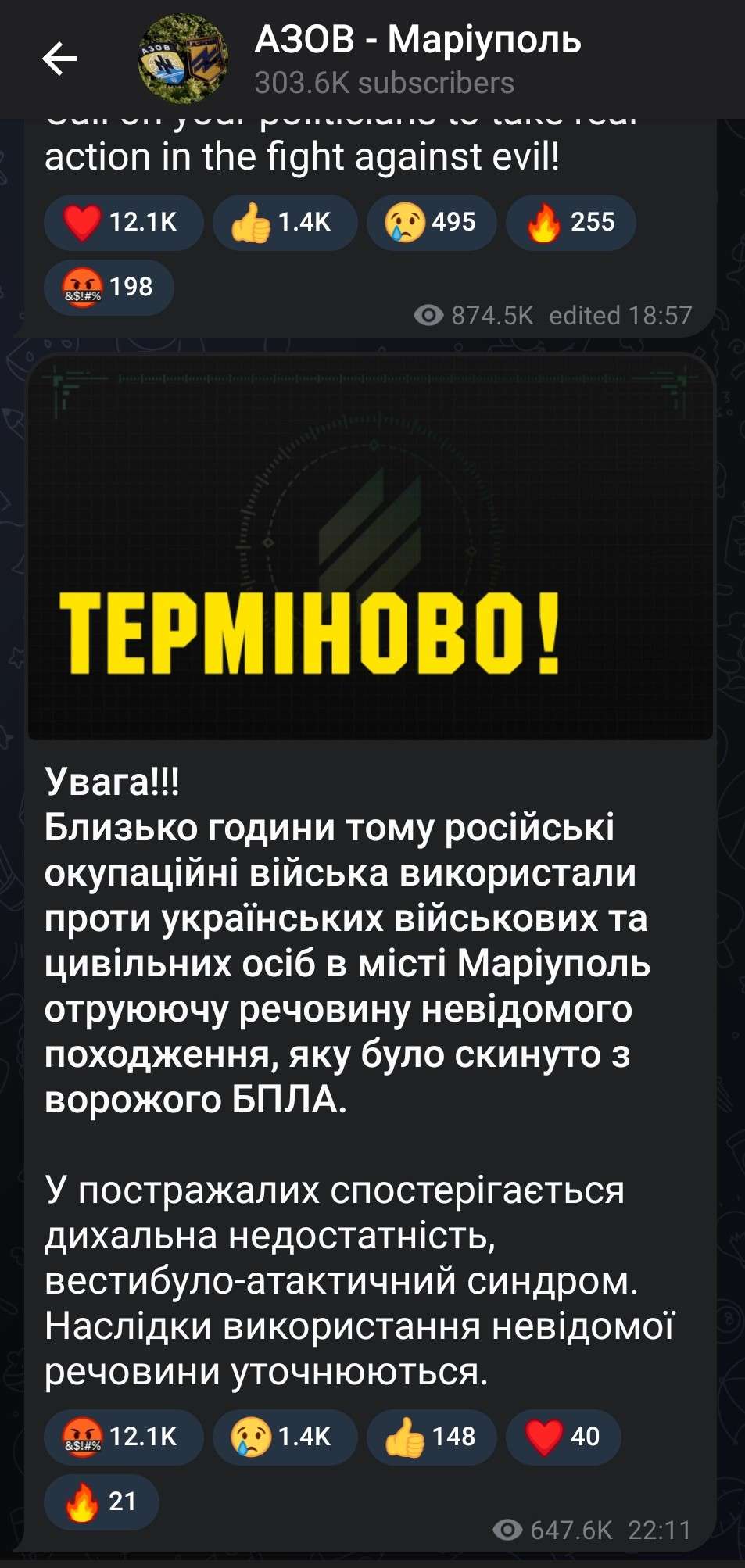Tap the heart reaction showing 40
This screenshot has width=745, height=1568.
(563, 1437)
